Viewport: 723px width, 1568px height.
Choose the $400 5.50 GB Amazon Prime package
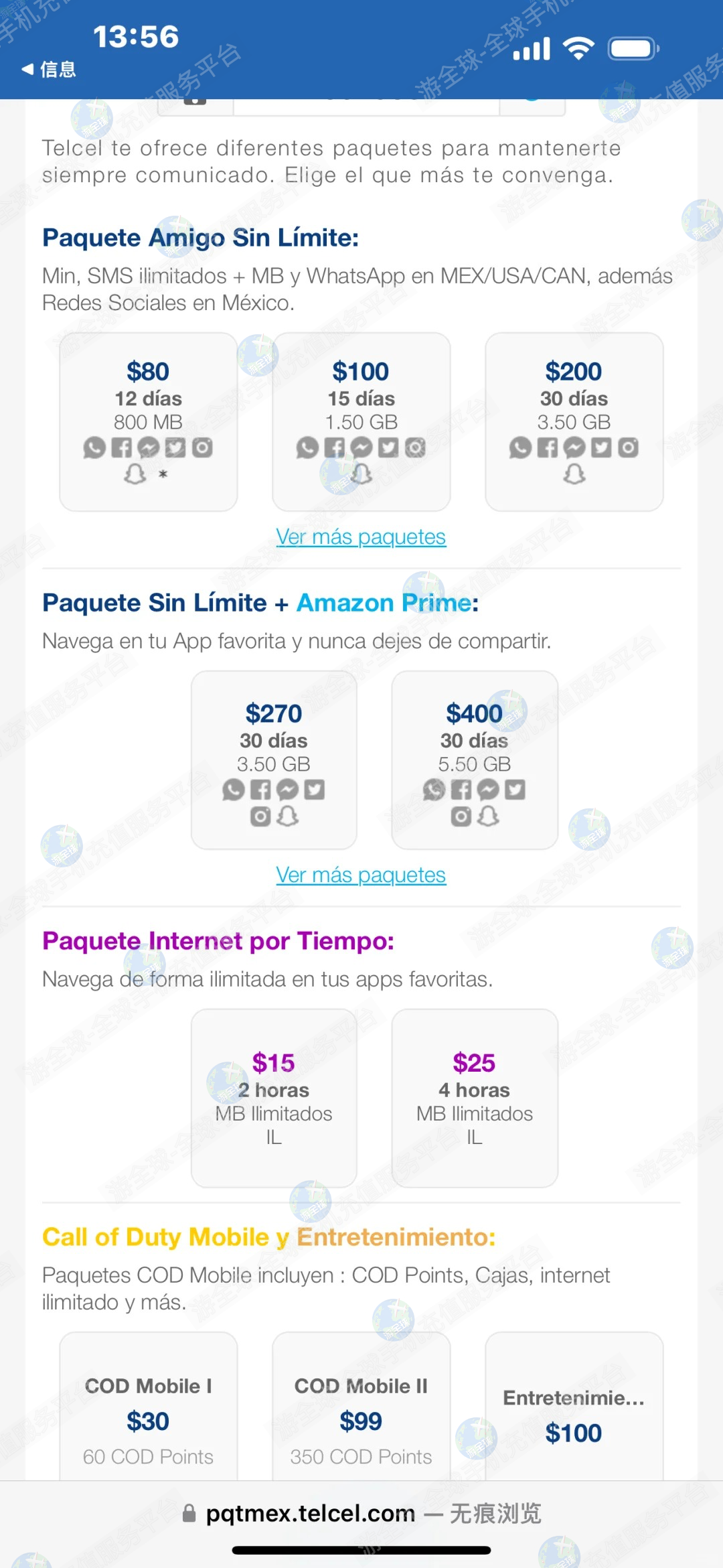(474, 760)
